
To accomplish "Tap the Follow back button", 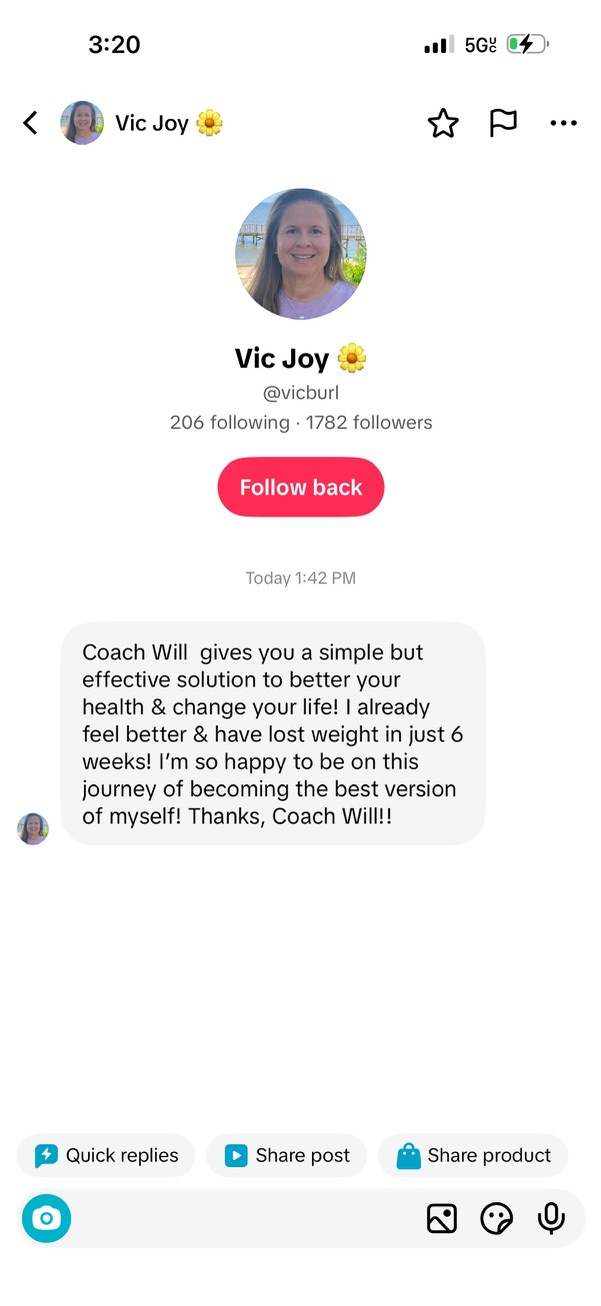I will tap(301, 487).
